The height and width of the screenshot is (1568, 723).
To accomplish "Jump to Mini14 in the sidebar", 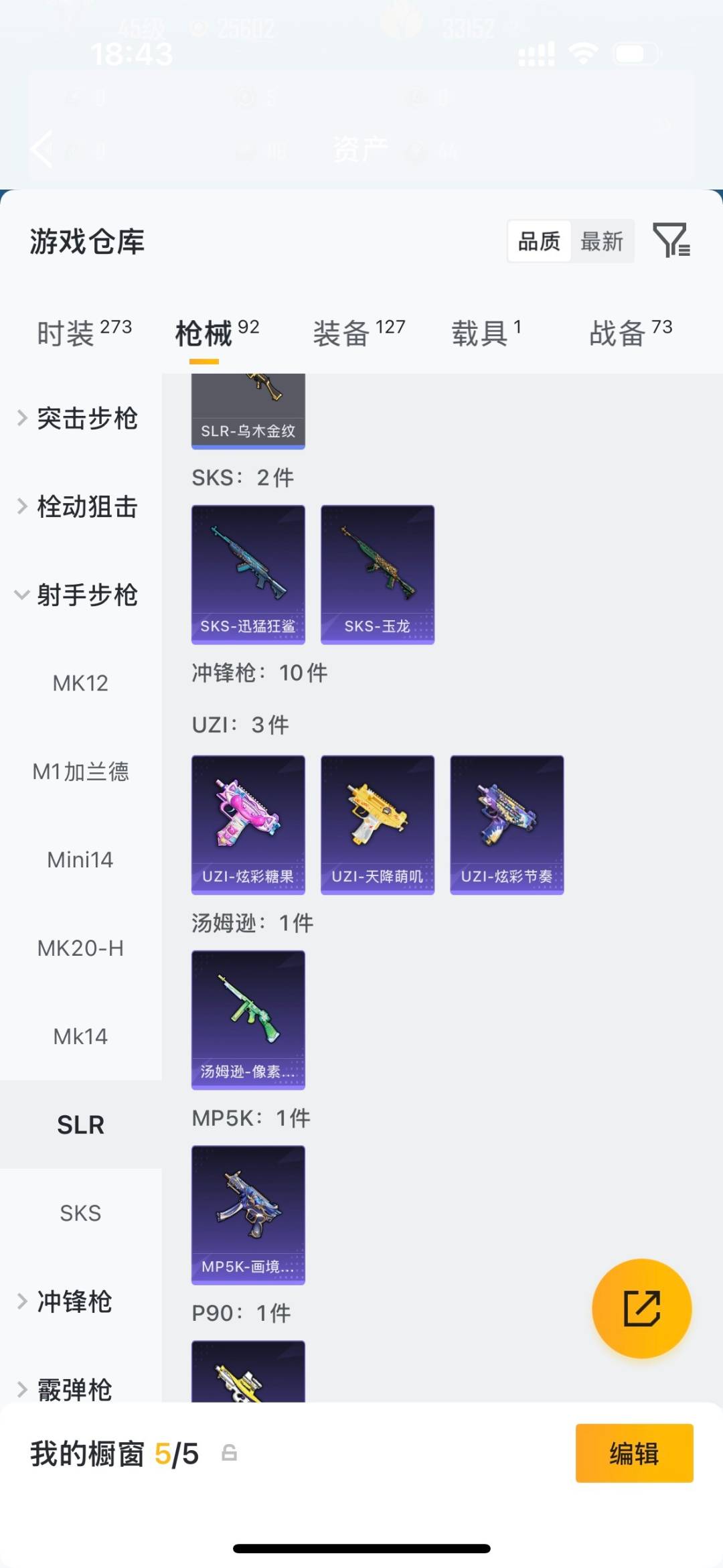I will coord(80,860).
